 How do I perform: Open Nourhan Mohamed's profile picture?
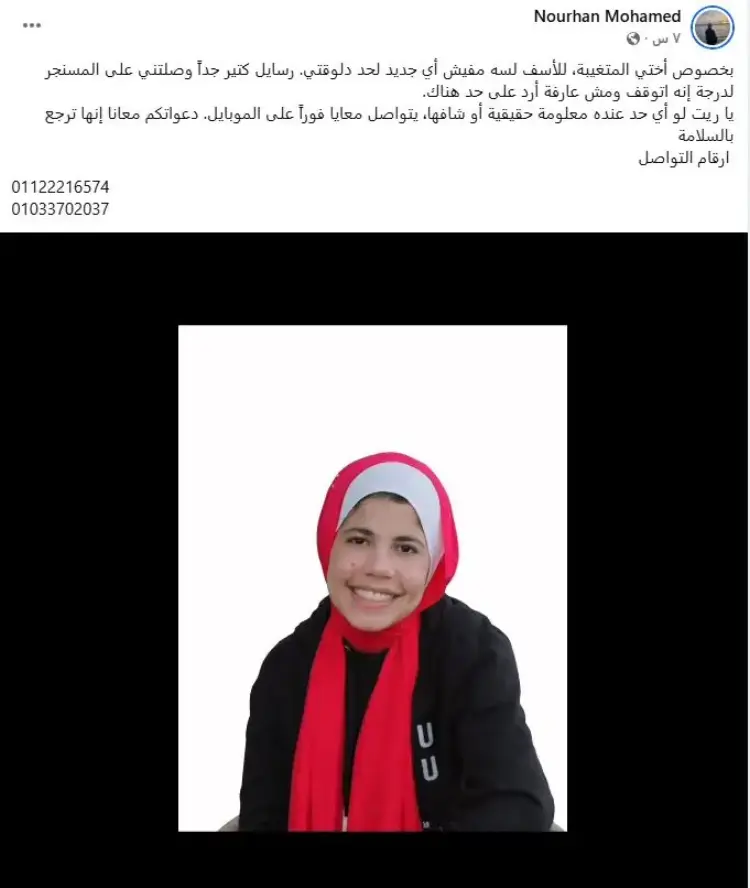point(712,27)
